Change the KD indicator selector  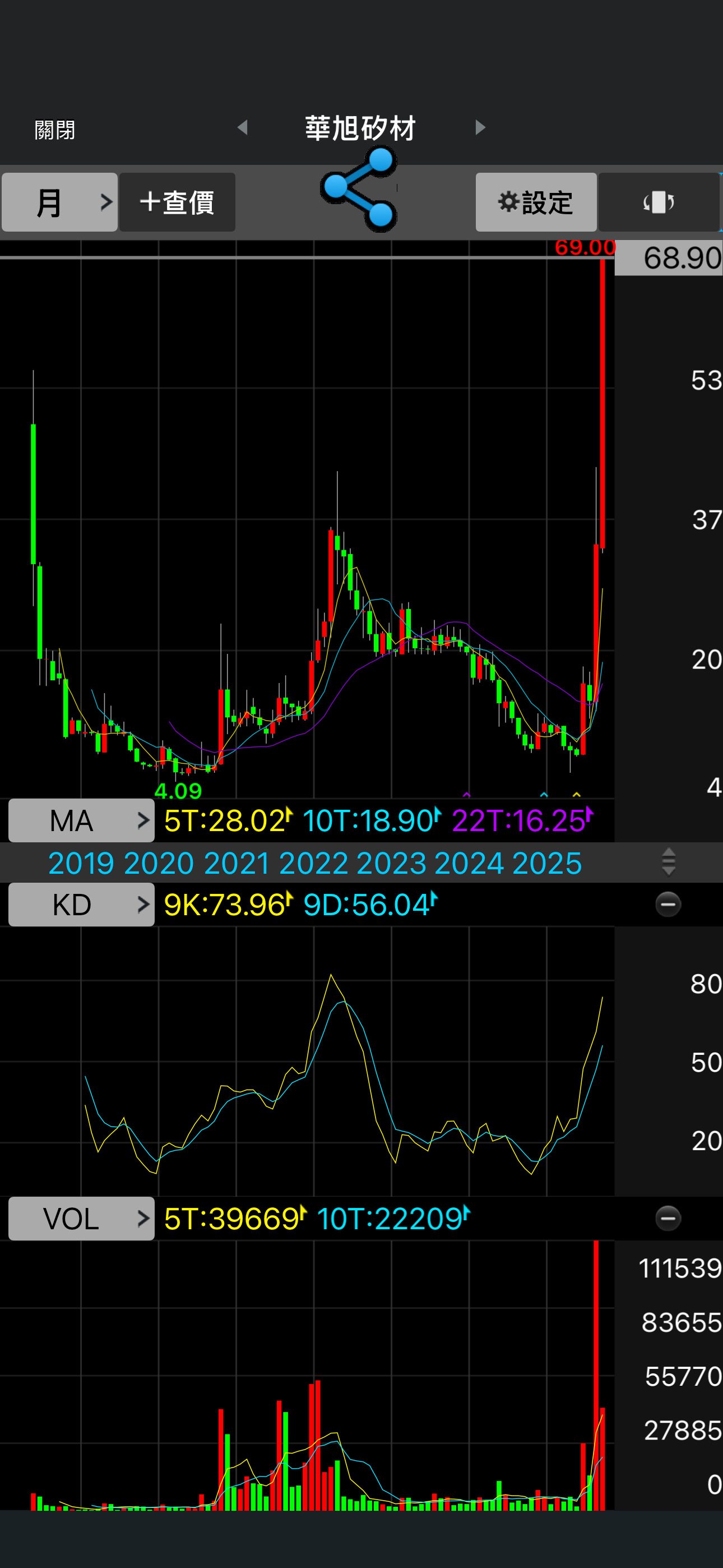[x=81, y=905]
